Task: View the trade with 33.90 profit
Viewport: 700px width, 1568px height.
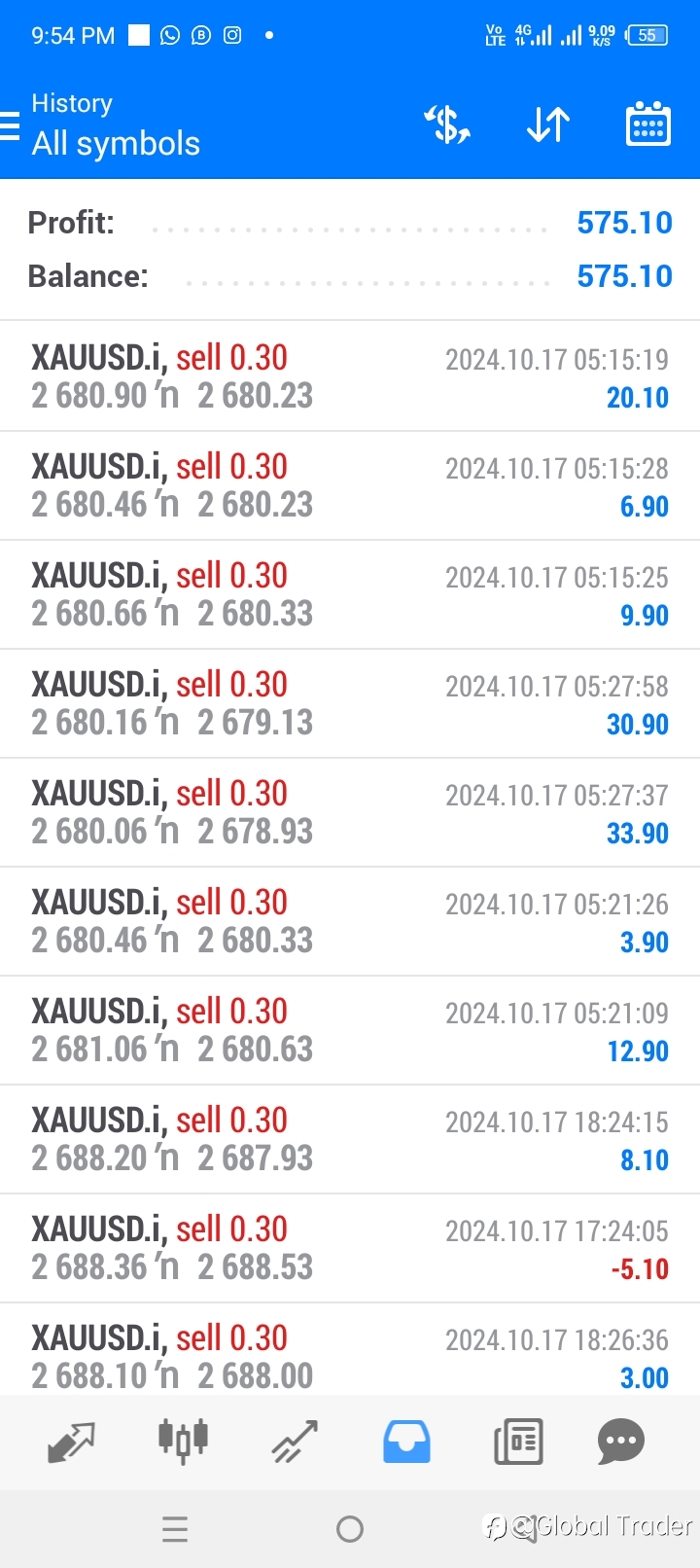Action: [350, 812]
